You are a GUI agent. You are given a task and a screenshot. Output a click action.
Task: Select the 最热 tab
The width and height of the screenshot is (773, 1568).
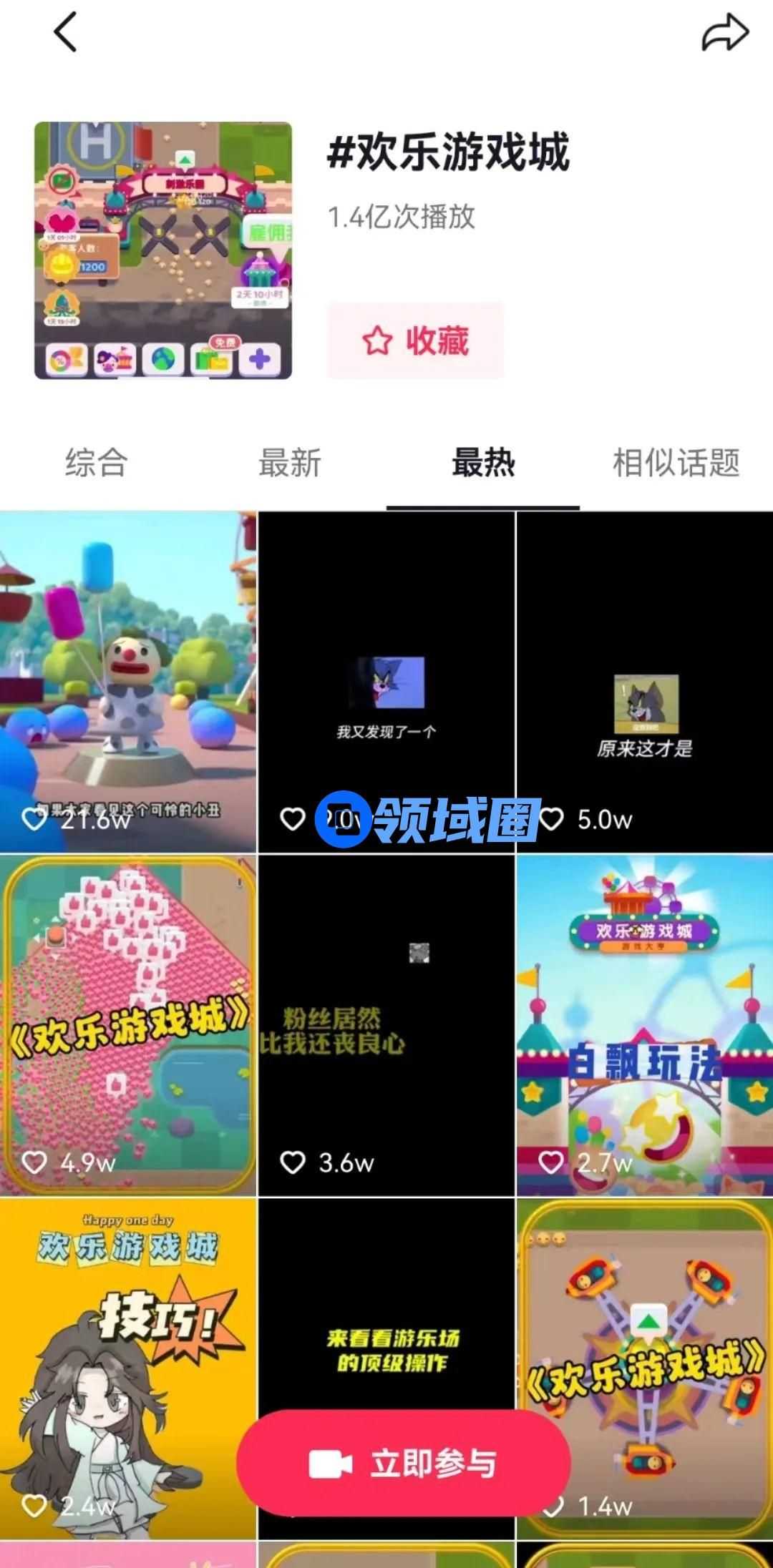483,463
